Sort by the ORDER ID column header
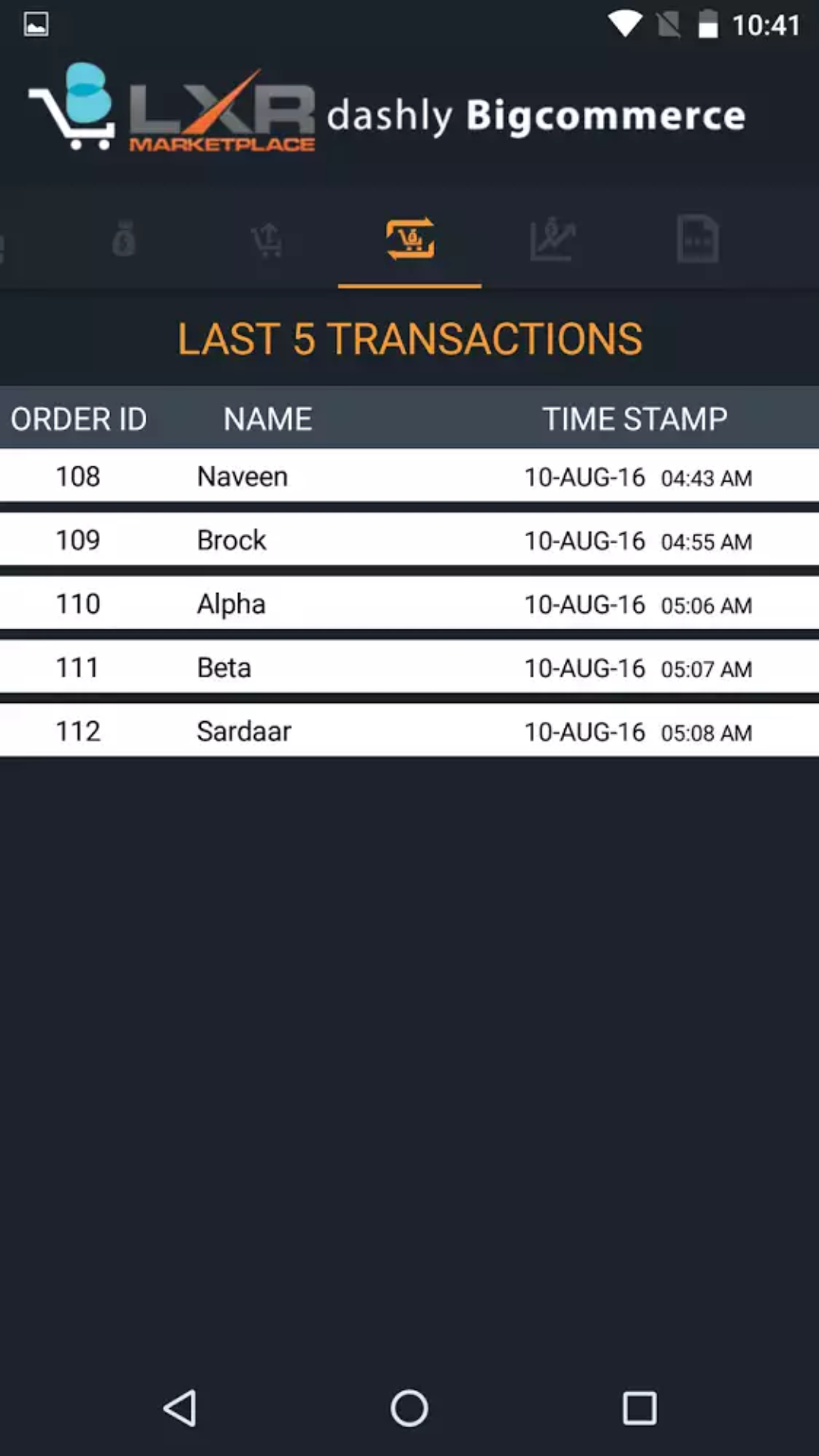This screenshot has height=1456, width=819. [x=78, y=418]
